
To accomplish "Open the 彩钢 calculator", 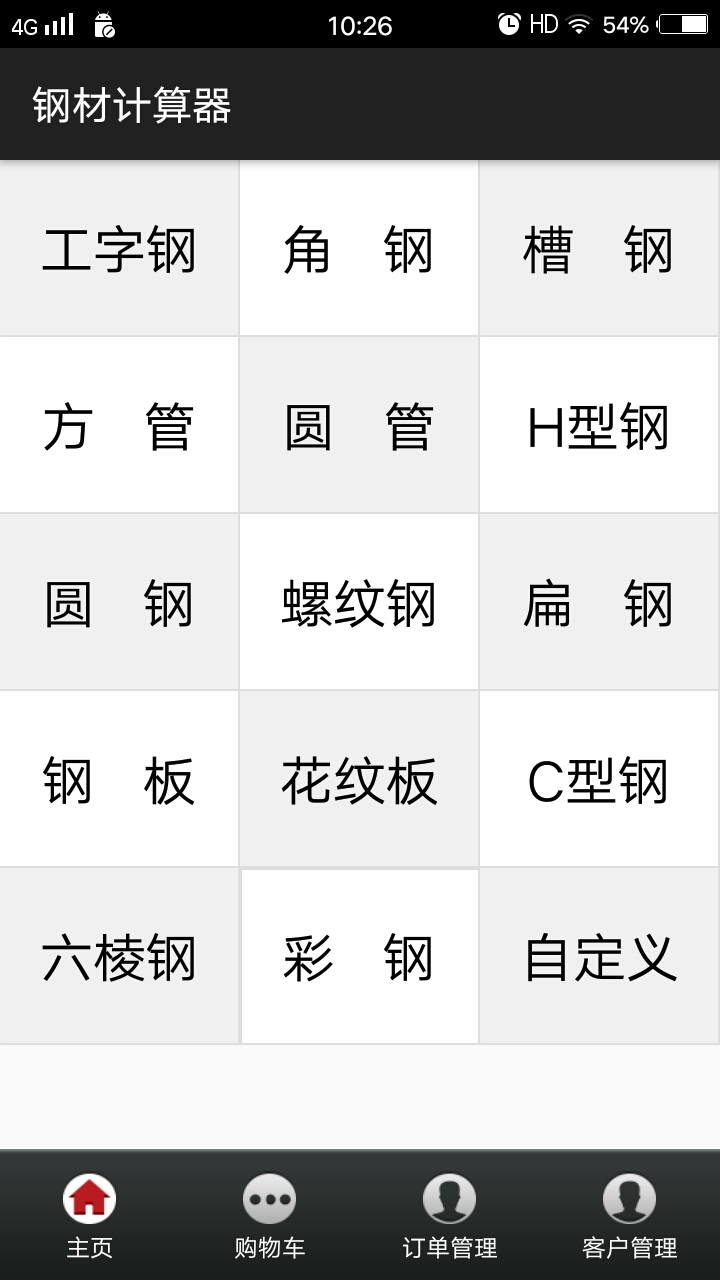I will 359,957.
